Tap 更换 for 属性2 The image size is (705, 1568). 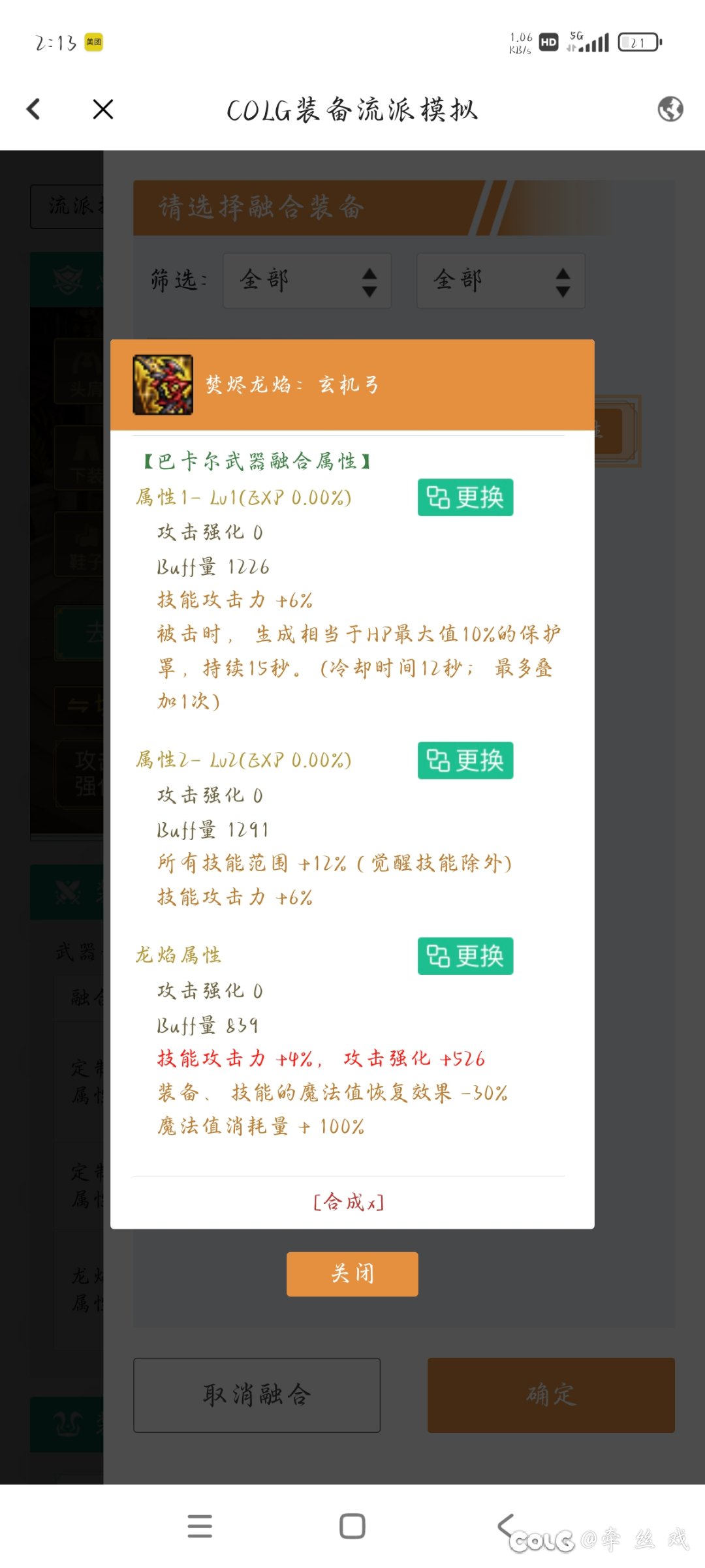(465, 761)
